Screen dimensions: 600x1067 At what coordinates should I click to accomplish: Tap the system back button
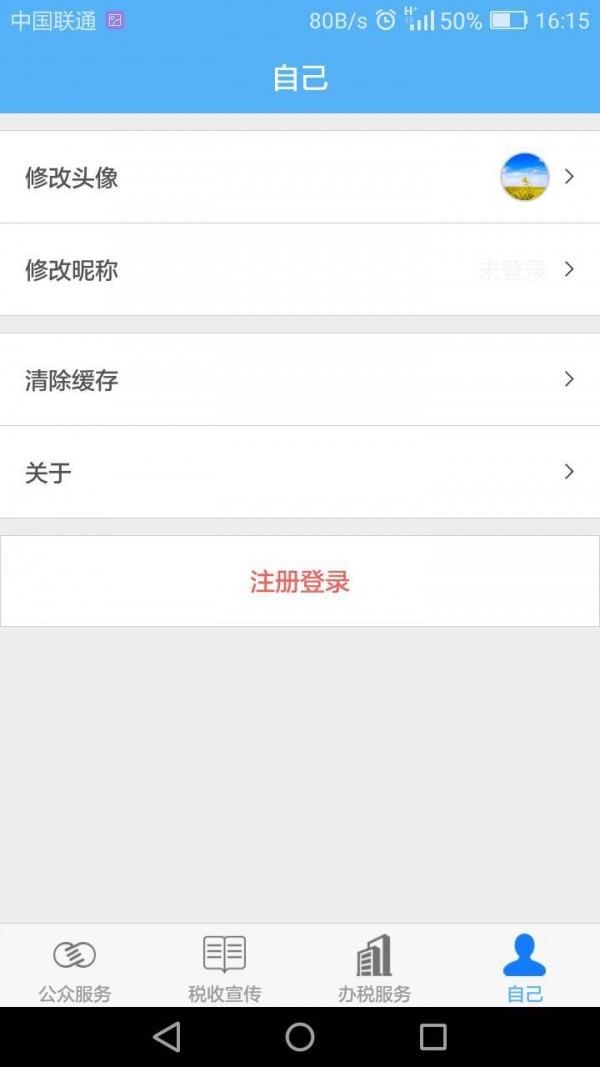167,1037
